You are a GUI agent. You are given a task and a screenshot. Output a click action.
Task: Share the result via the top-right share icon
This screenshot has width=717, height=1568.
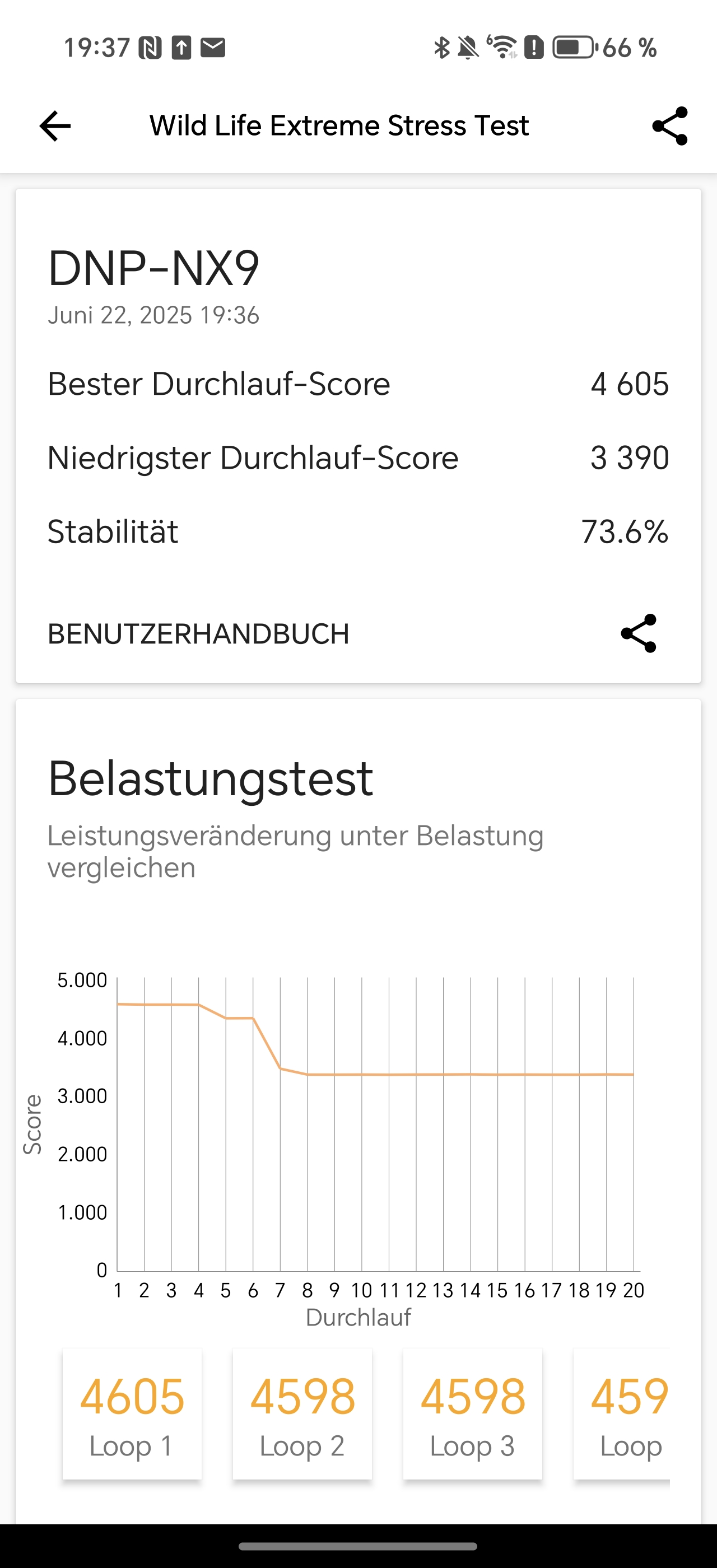pos(669,126)
